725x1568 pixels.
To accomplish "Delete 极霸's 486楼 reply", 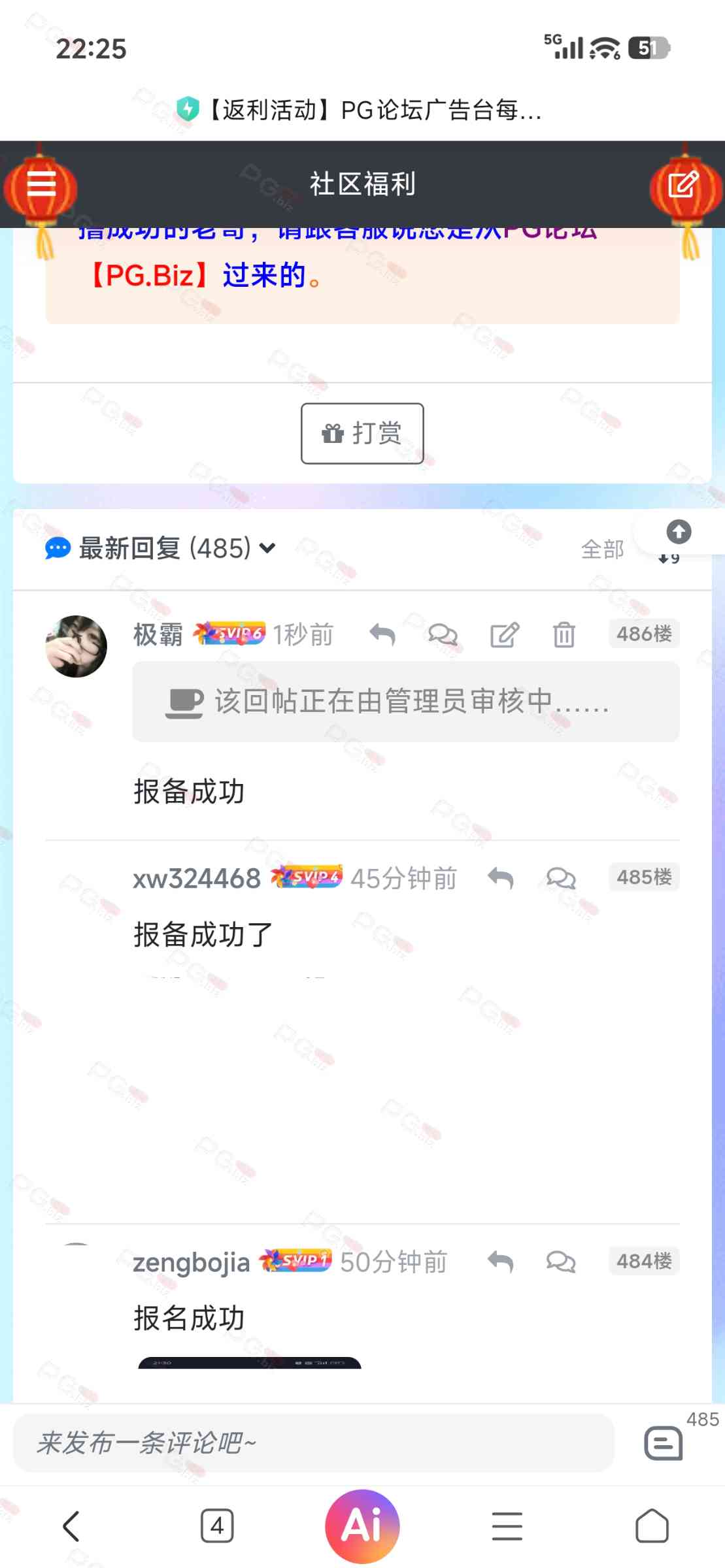I will point(564,634).
